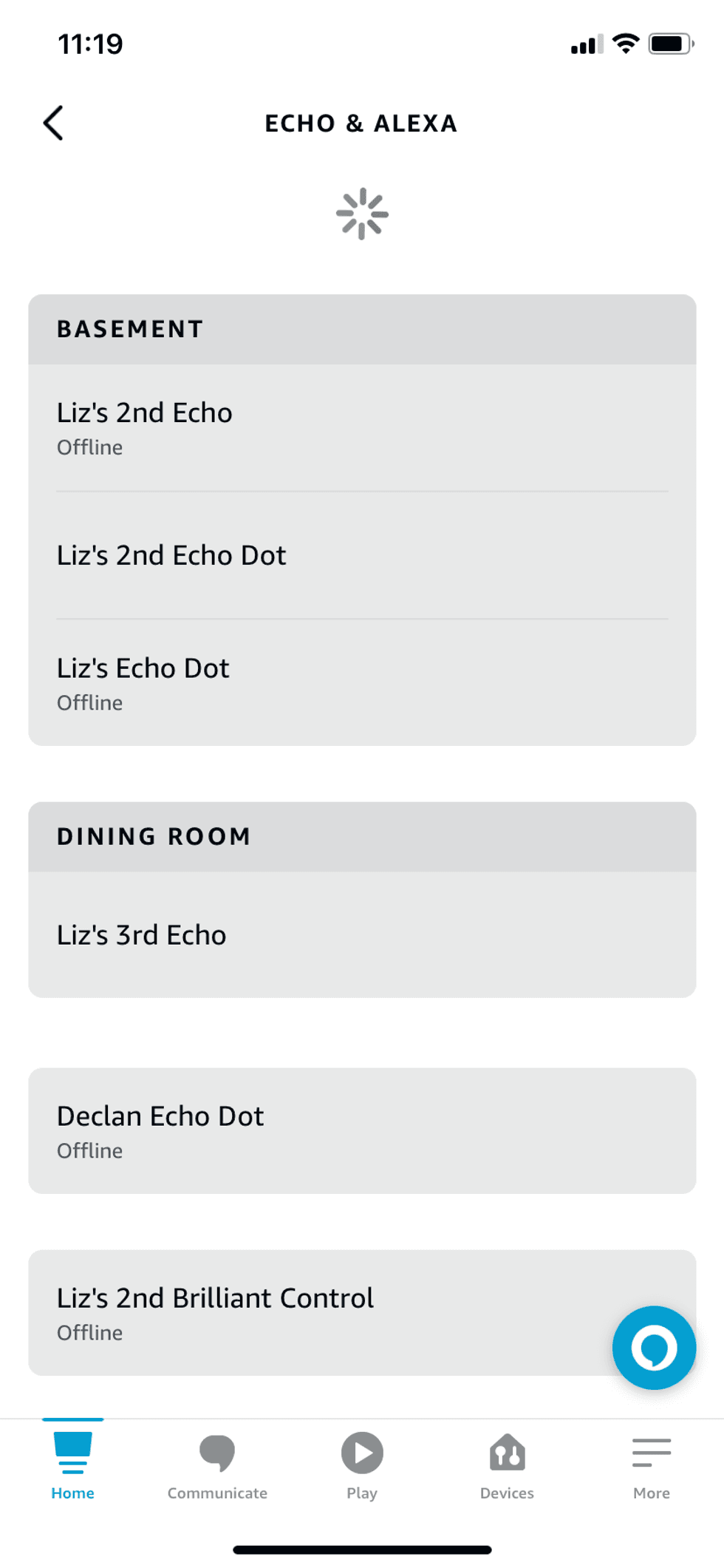Image resolution: width=724 pixels, height=1568 pixels.
Task: Select Declan Echo Dot
Action: point(362,1130)
